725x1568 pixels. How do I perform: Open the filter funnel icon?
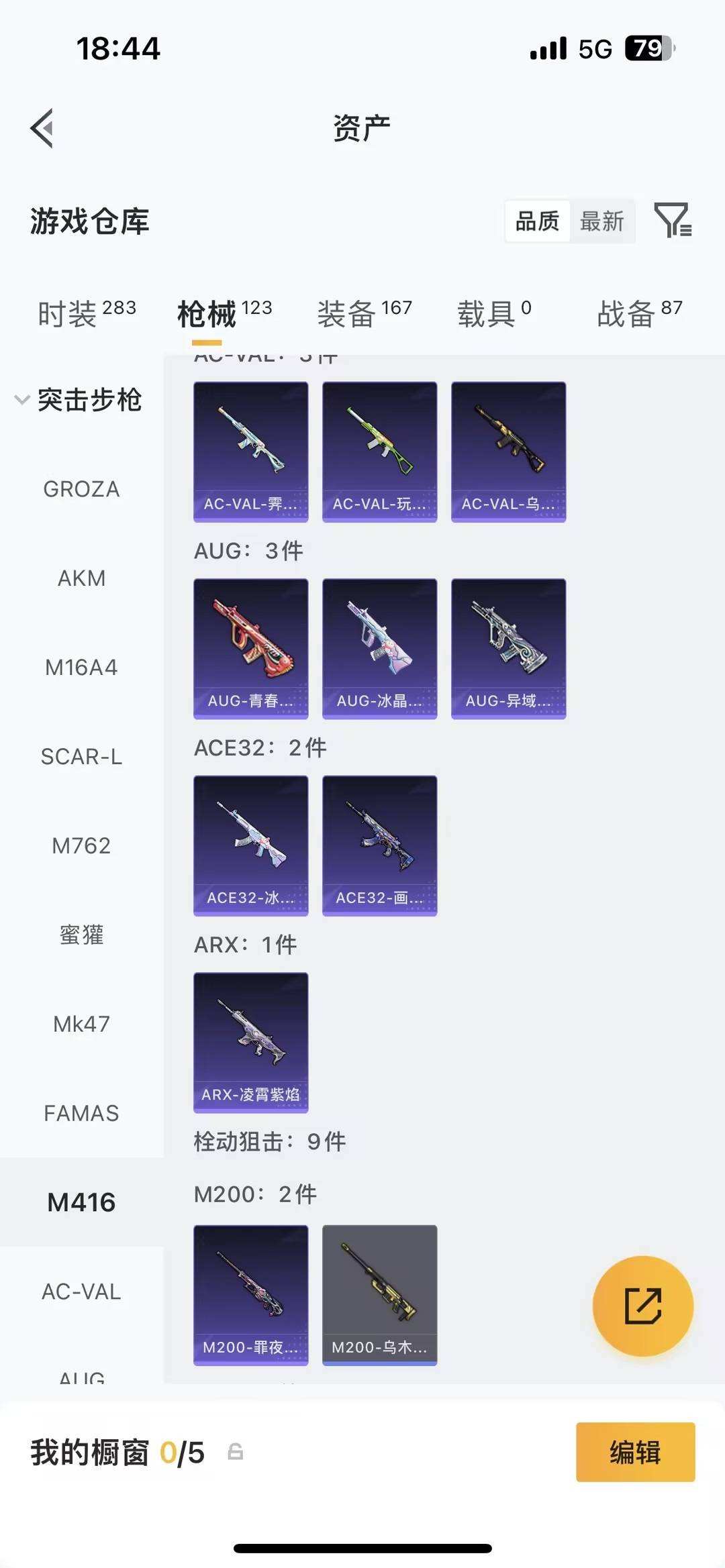(x=672, y=220)
